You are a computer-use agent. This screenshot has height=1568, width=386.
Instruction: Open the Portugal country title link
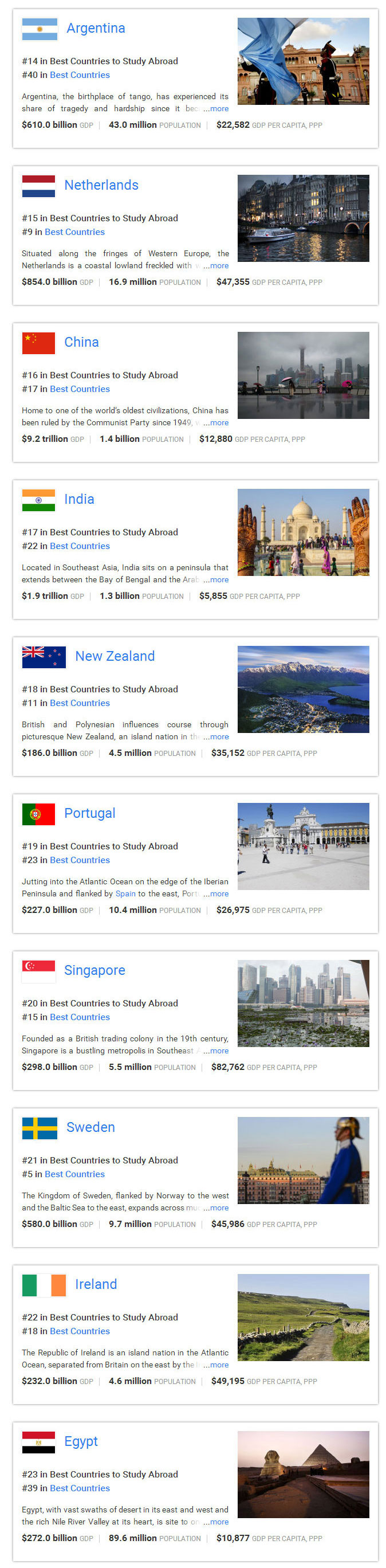click(89, 813)
